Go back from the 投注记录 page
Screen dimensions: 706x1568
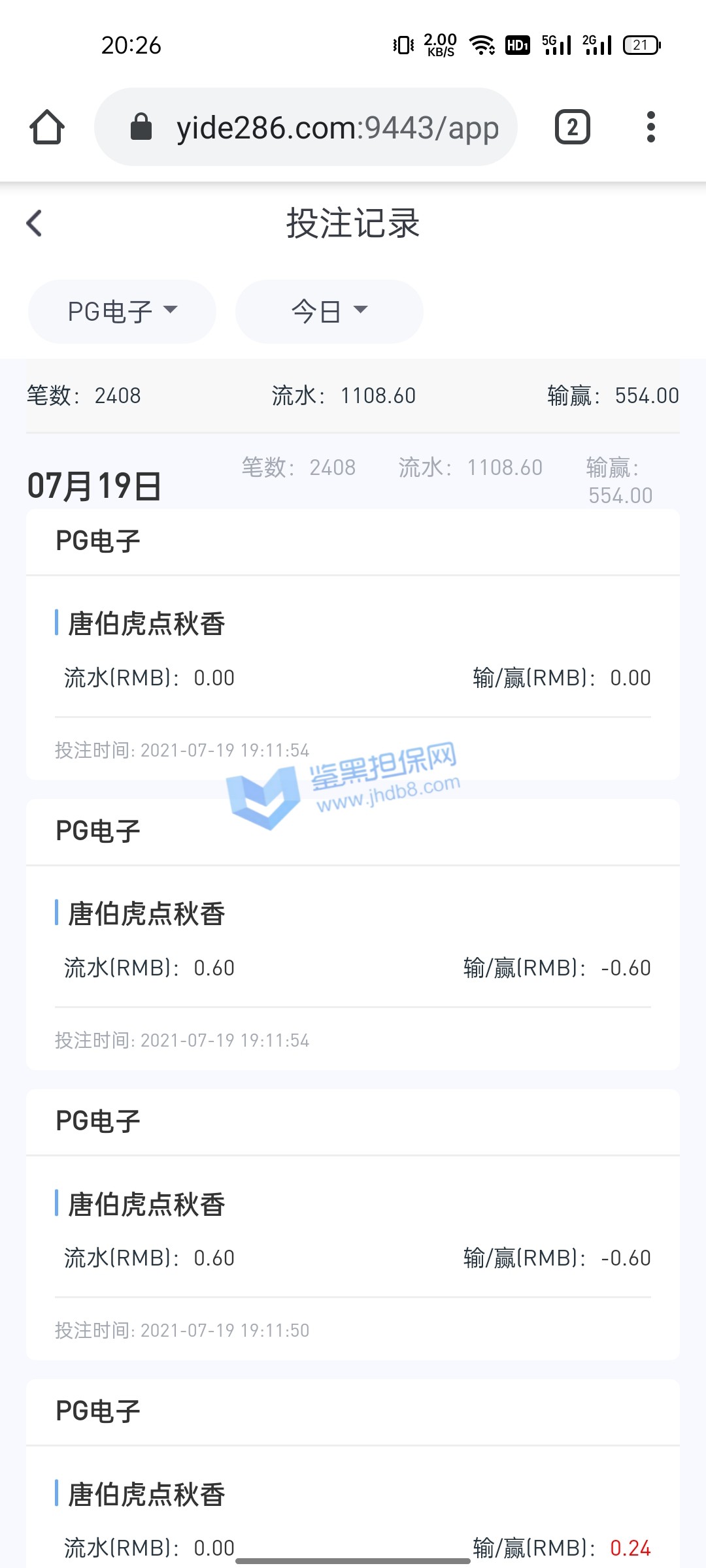[35, 223]
